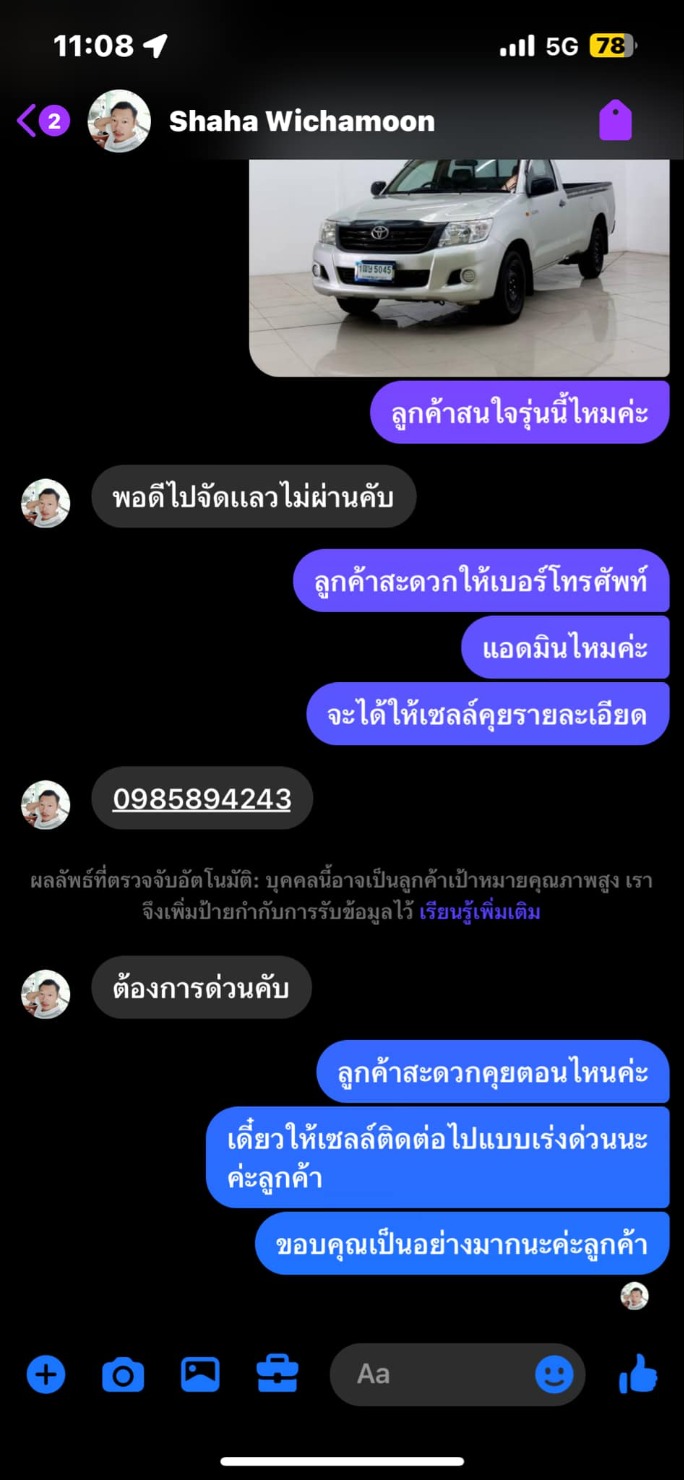Open the purple label tag icon

[615, 121]
